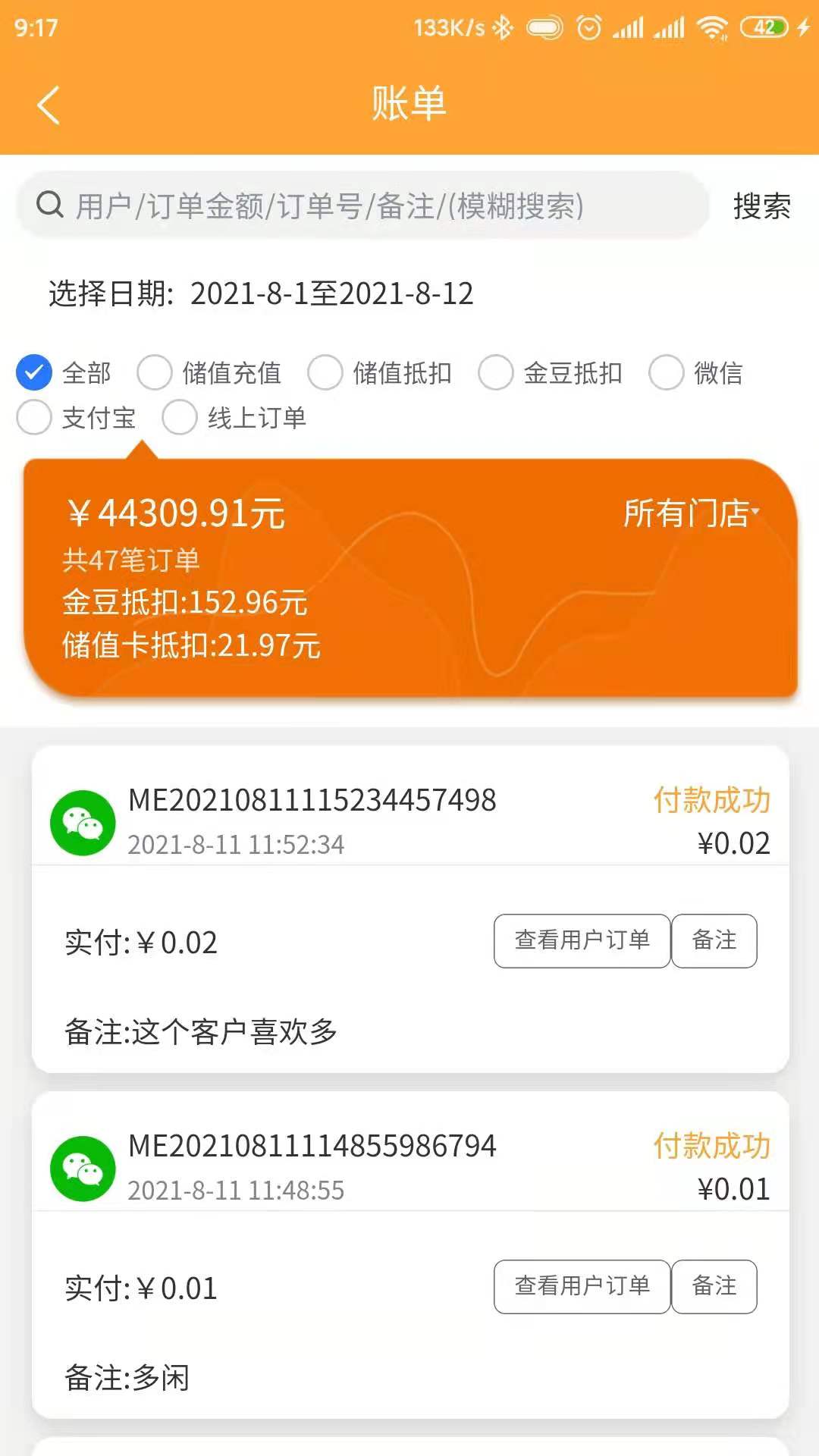Open the date range picker 选择日期
The width and height of the screenshot is (819, 1456).
(x=261, y=293)
